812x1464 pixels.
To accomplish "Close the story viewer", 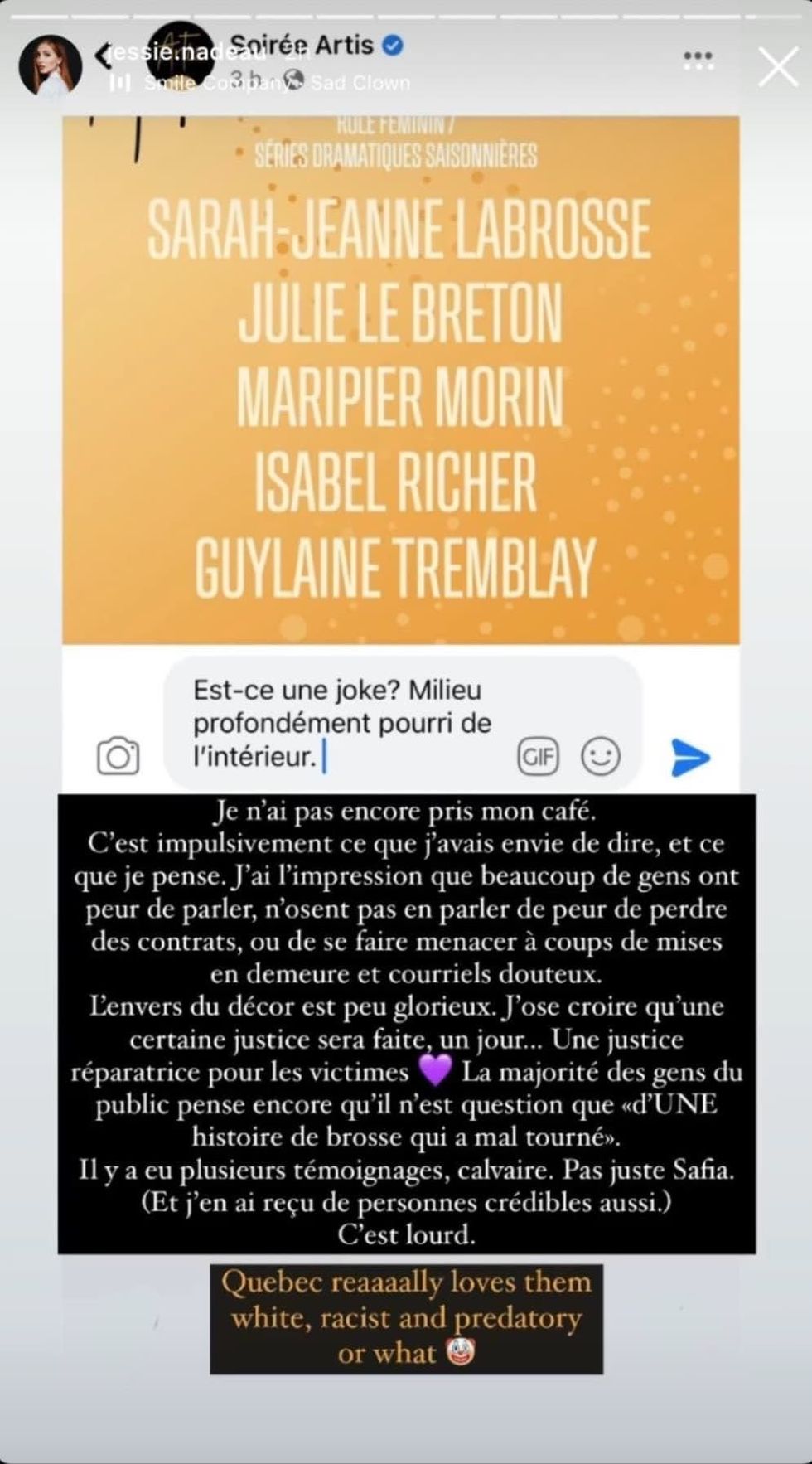I will click(x=778, y=67).
